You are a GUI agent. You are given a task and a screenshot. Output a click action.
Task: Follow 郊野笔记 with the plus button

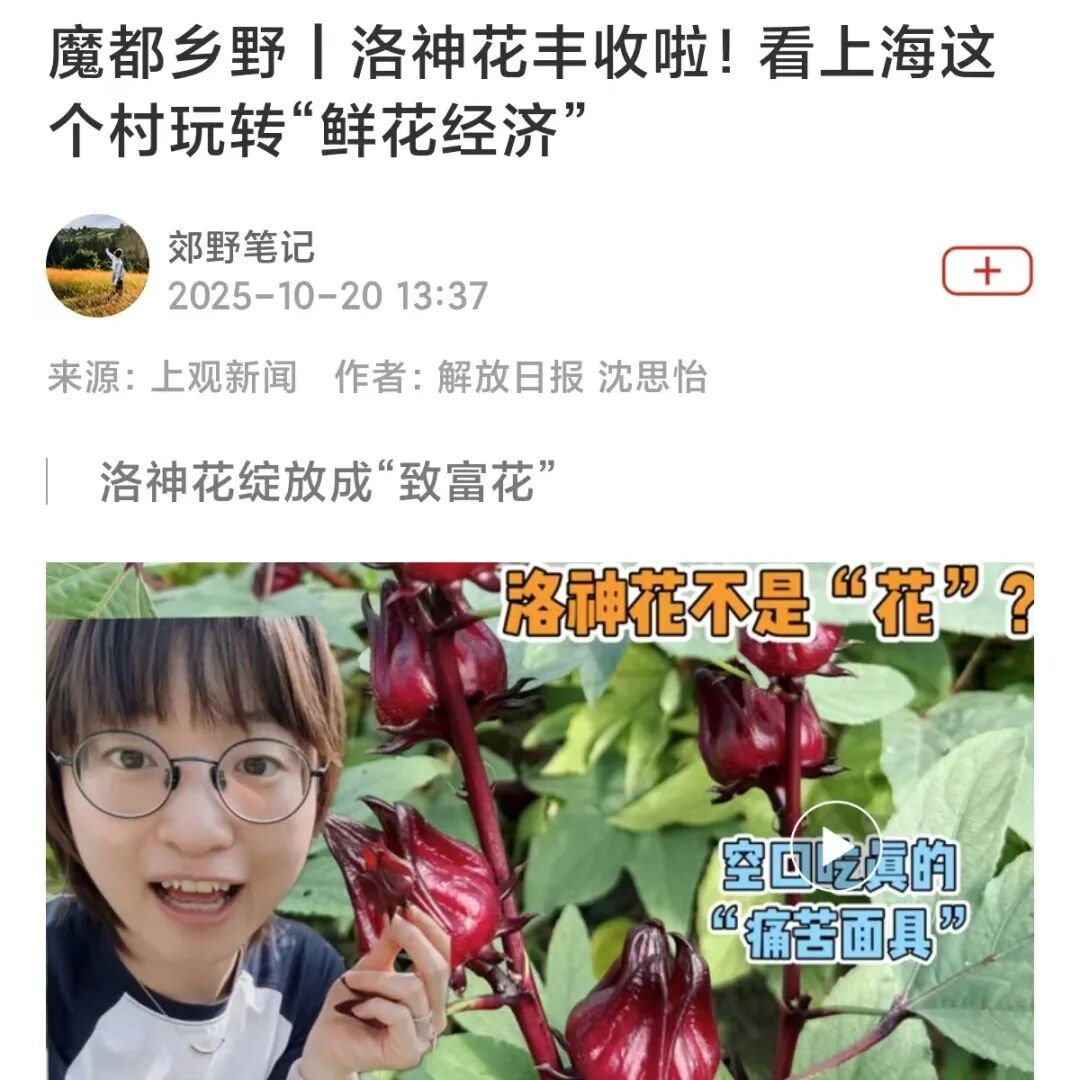tap(986, 271)
